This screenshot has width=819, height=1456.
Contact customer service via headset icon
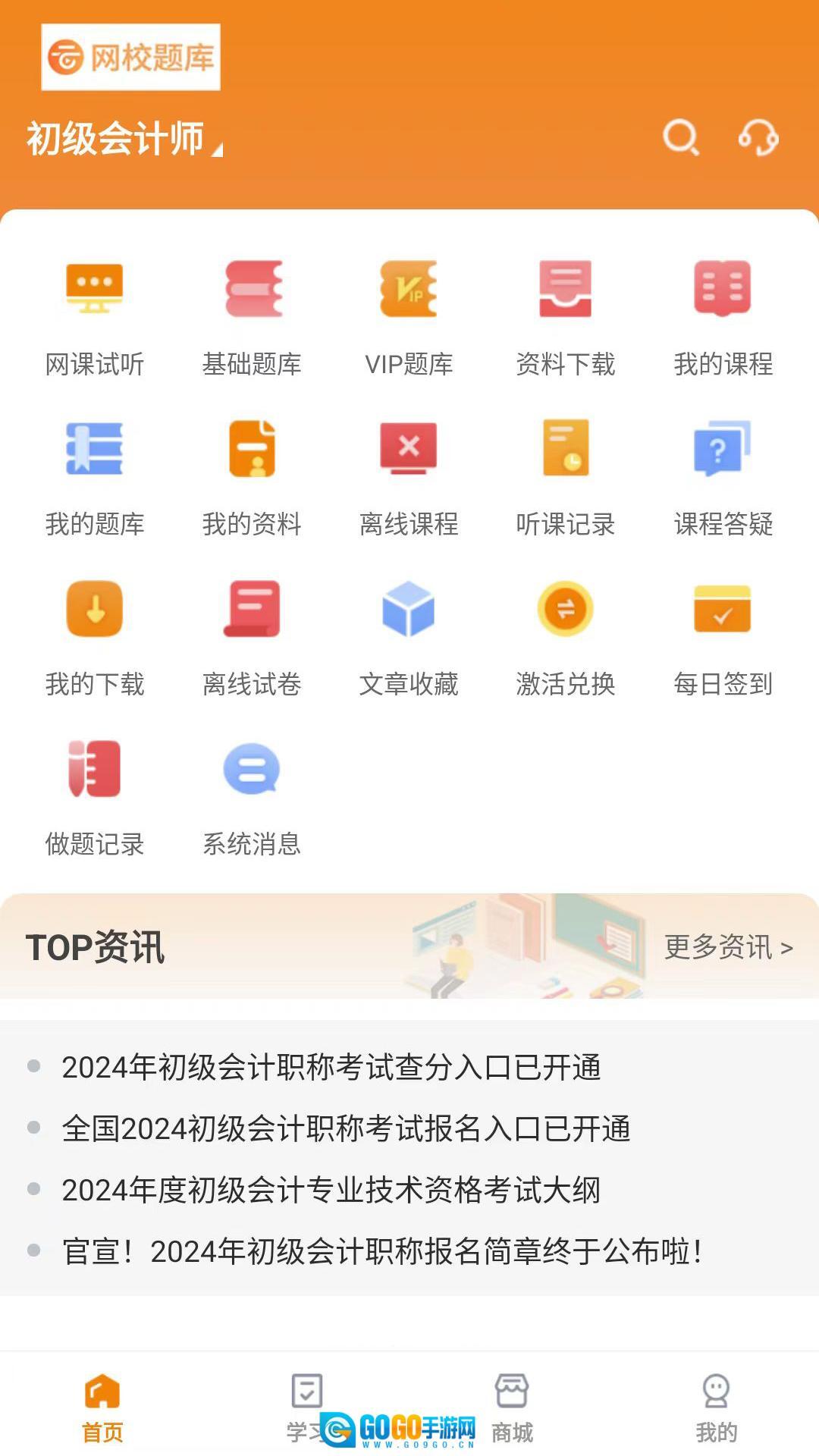click(758, 138)
